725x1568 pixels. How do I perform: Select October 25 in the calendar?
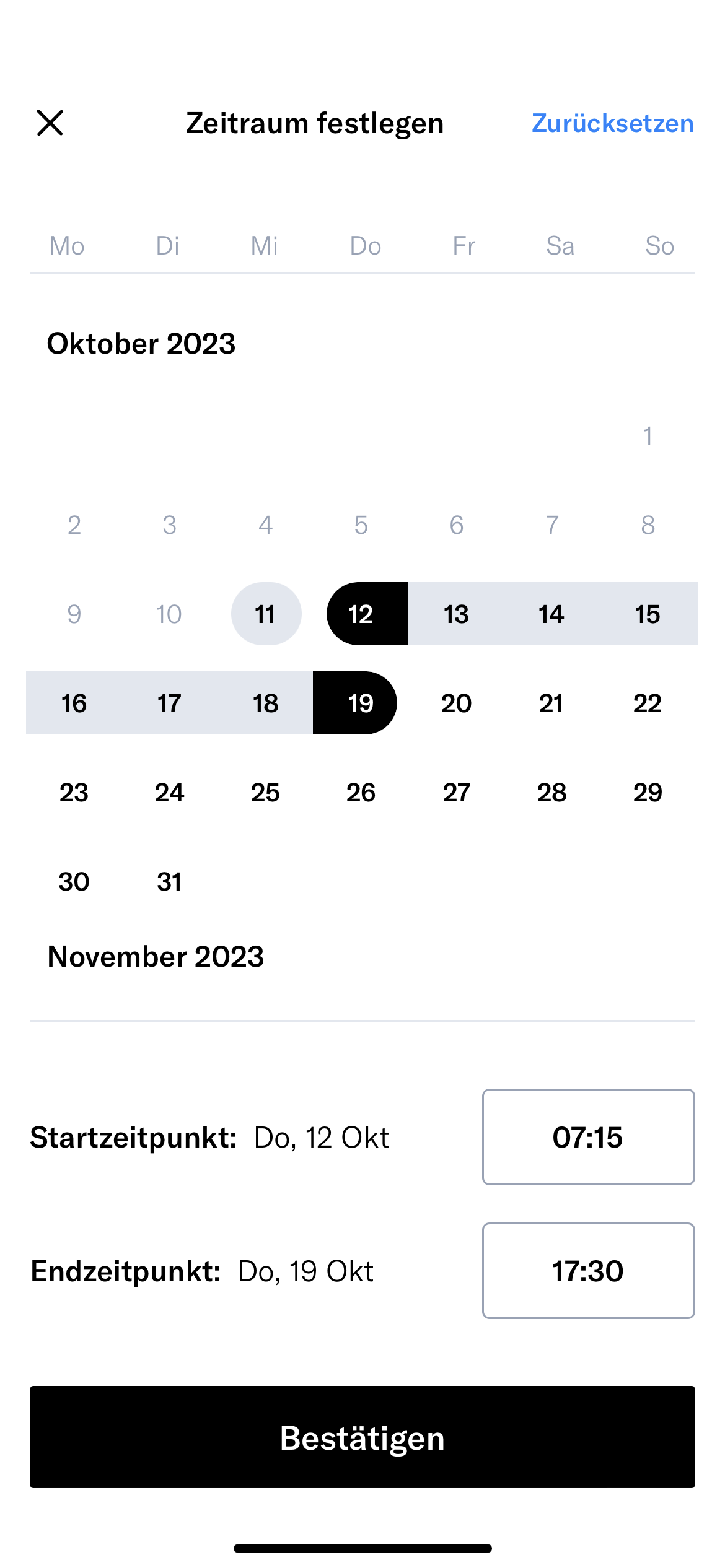pos(265,793)
